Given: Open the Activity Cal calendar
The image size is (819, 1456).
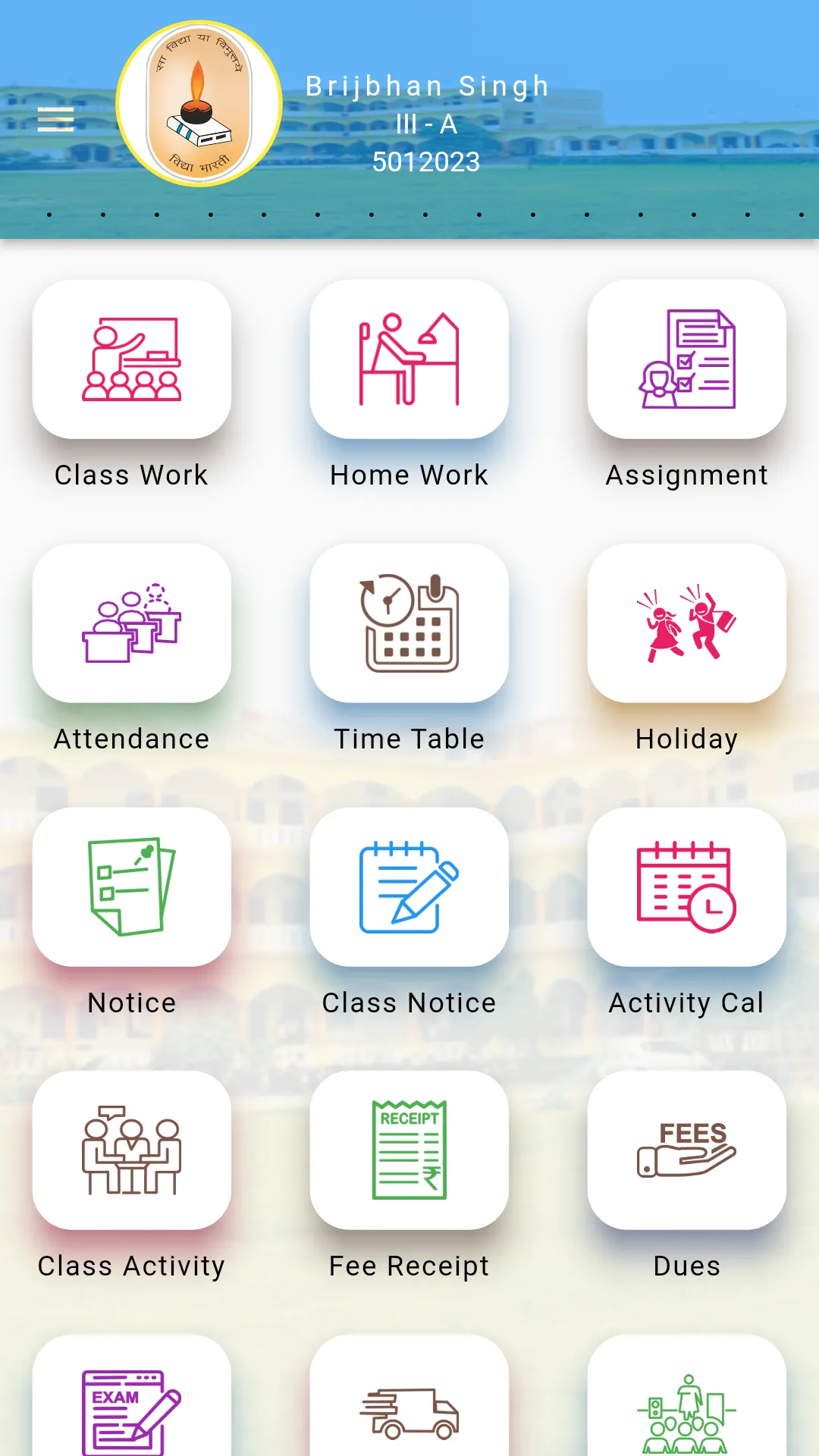Looking at the screenshot, I should pyautogui.click(x=687, y=887).
